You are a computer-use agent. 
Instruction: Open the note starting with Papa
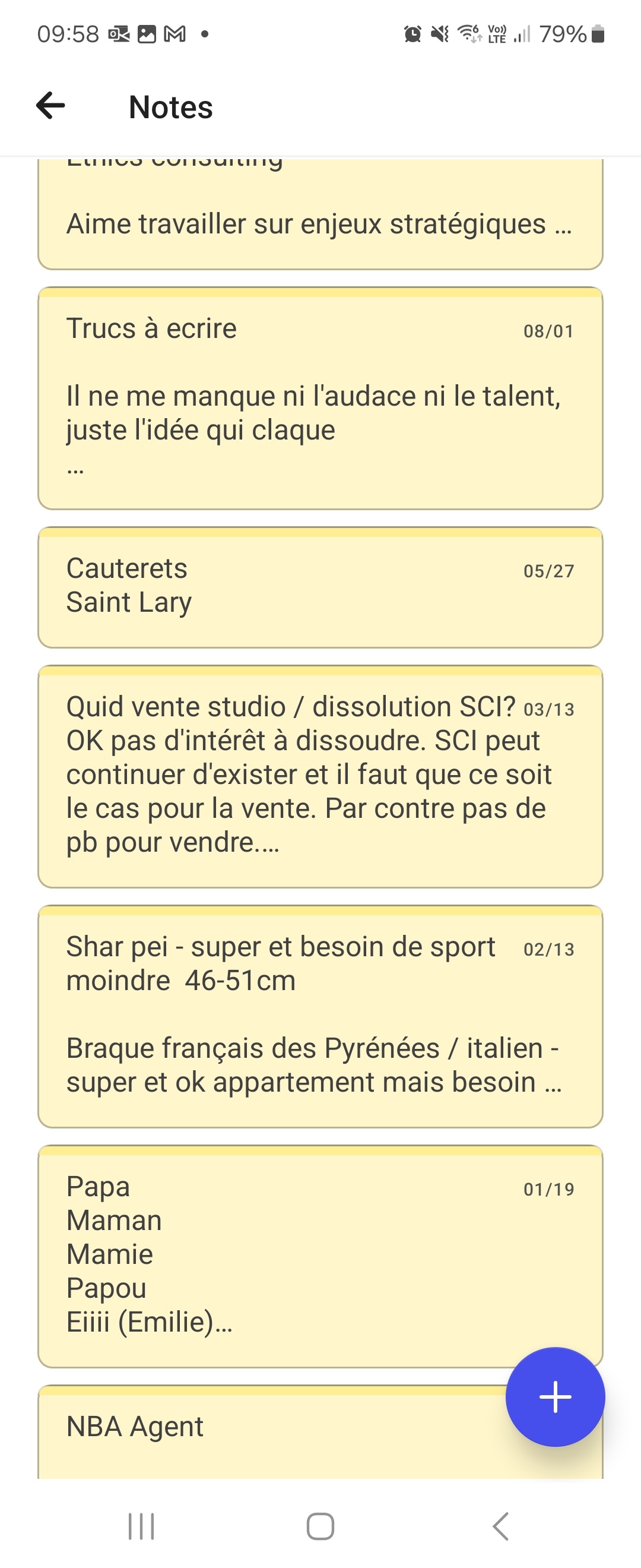[320, 1255]
